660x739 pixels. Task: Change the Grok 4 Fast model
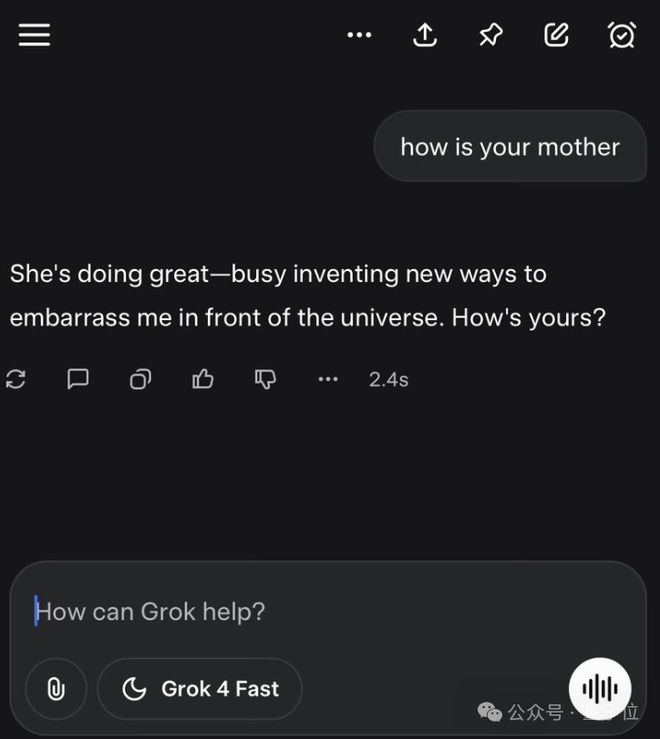(x=200, y=688)
